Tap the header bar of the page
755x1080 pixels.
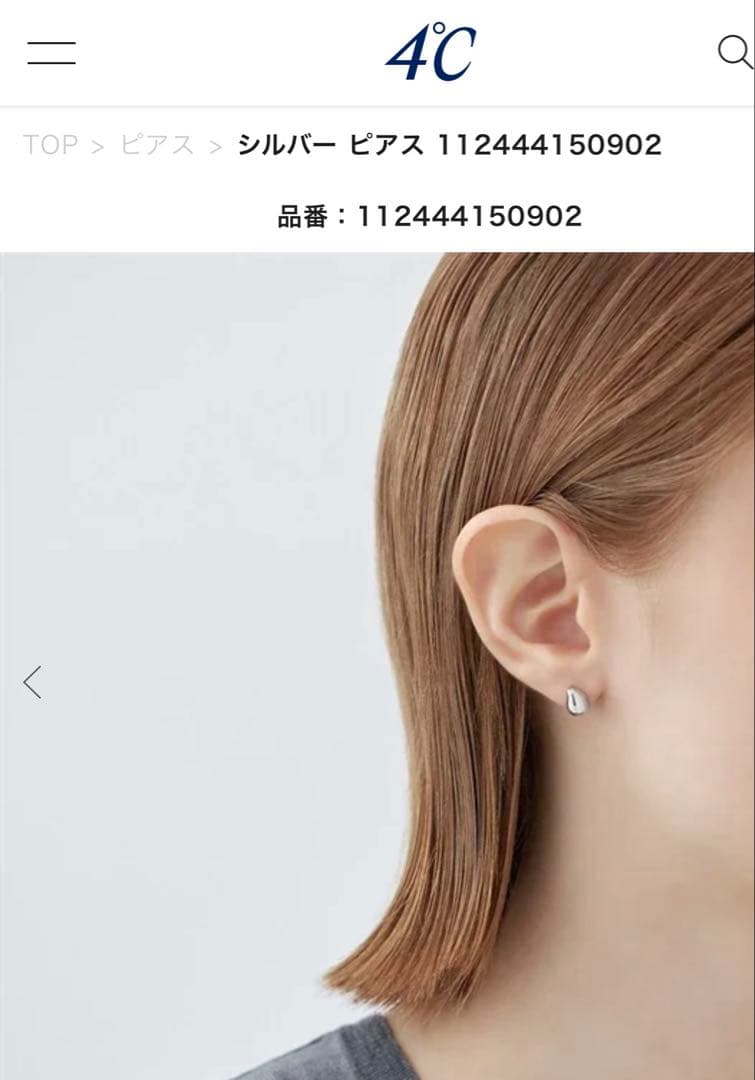click(377, 54)
